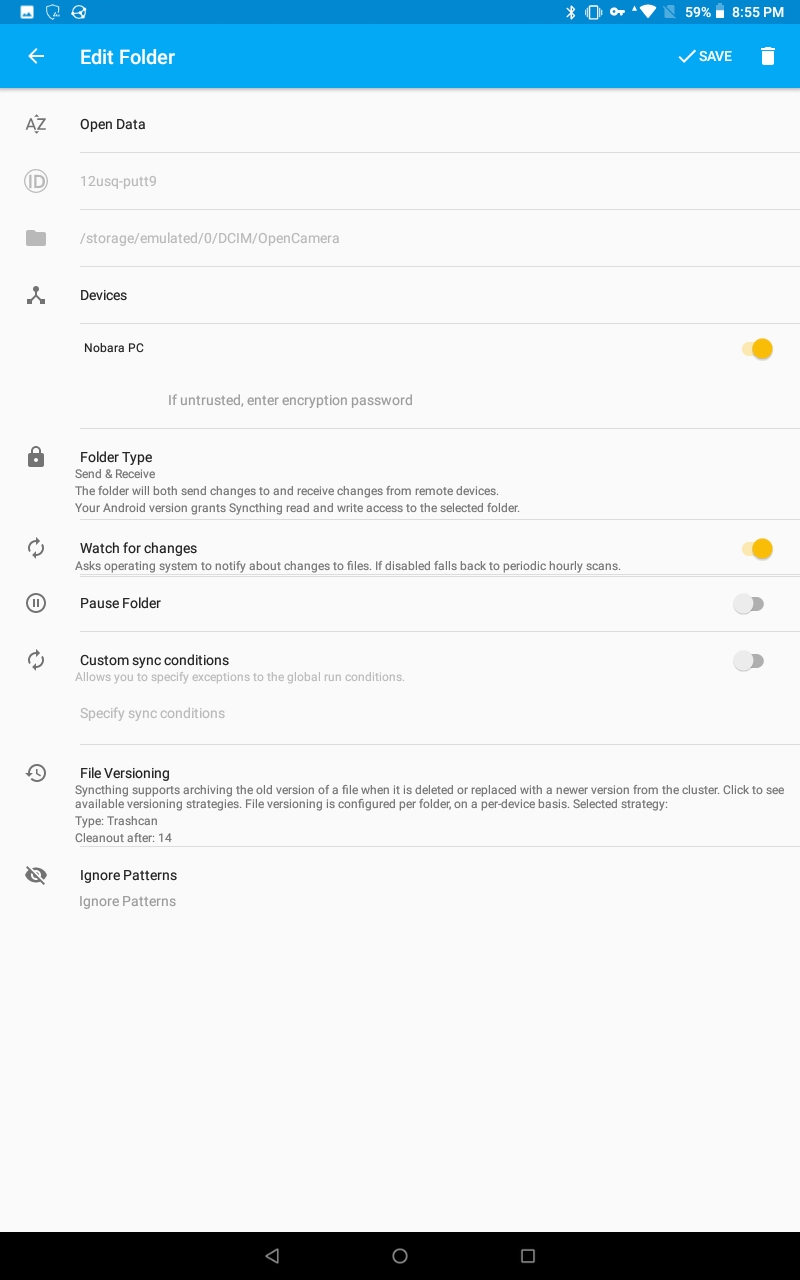Toggle sharing with Nobara PC

click(x=757, y=349)
